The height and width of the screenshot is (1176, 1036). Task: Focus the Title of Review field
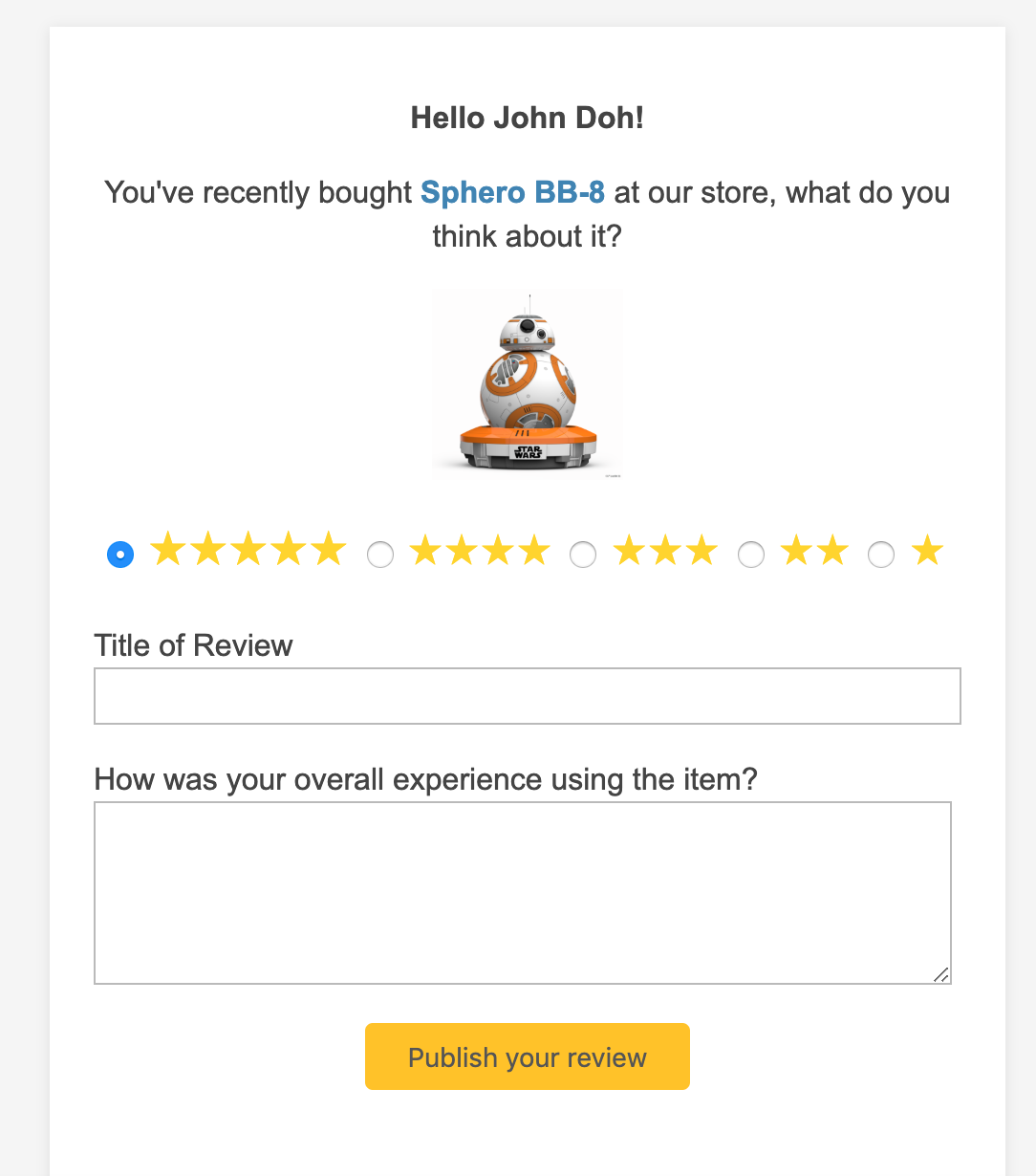click(x=527, y=696)
